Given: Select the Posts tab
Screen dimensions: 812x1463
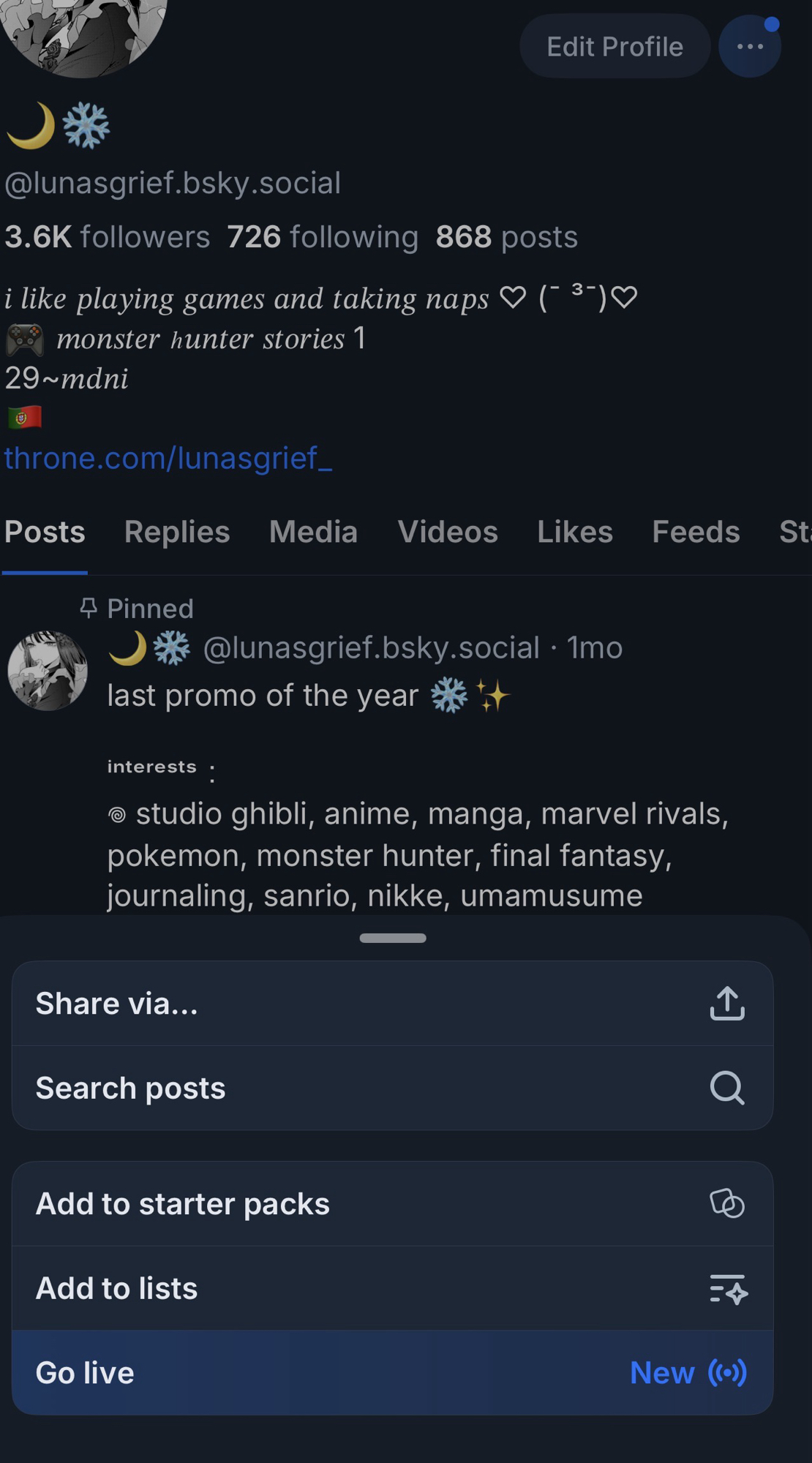Looking at the screenshot, I should [x=45, y=532].
